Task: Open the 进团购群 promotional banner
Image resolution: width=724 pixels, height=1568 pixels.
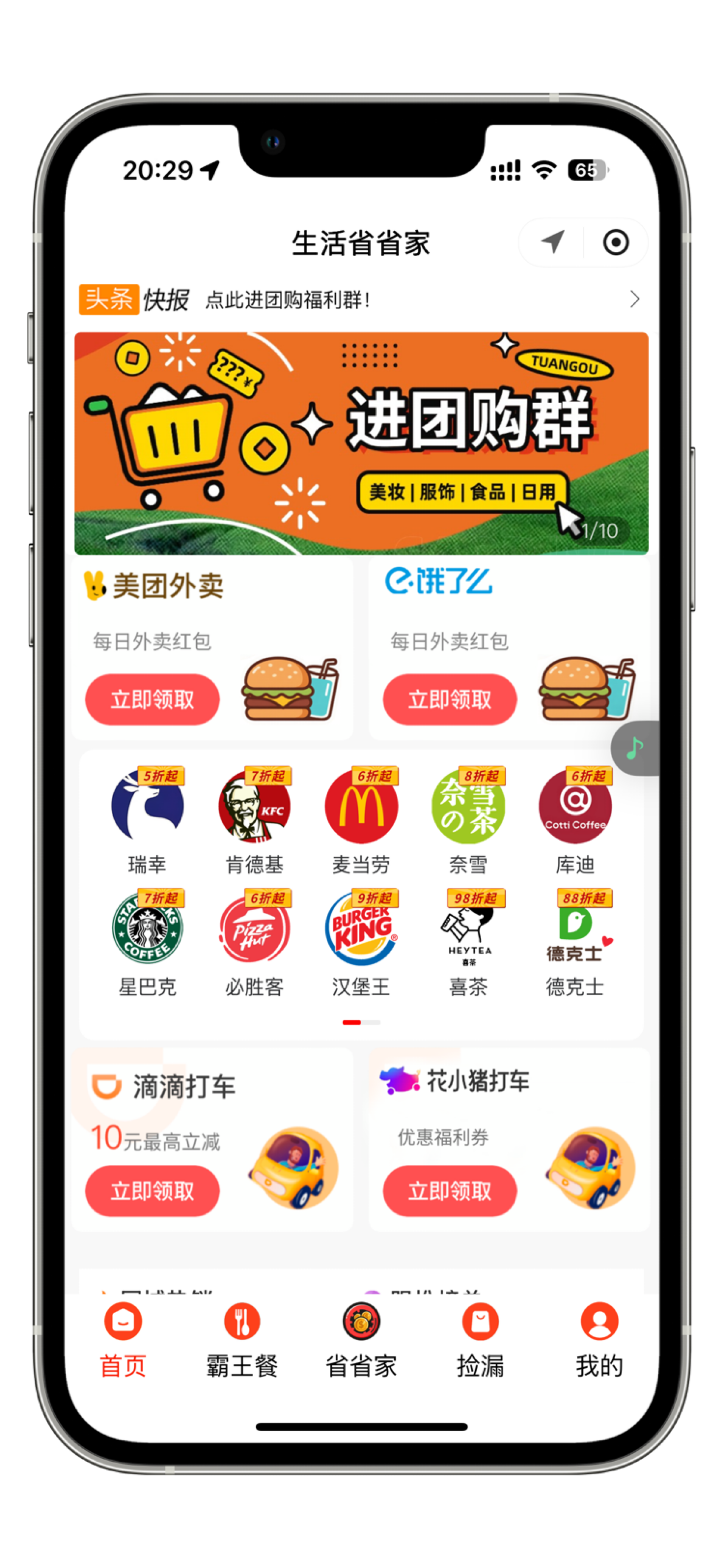Action: [x=361, y=443]
